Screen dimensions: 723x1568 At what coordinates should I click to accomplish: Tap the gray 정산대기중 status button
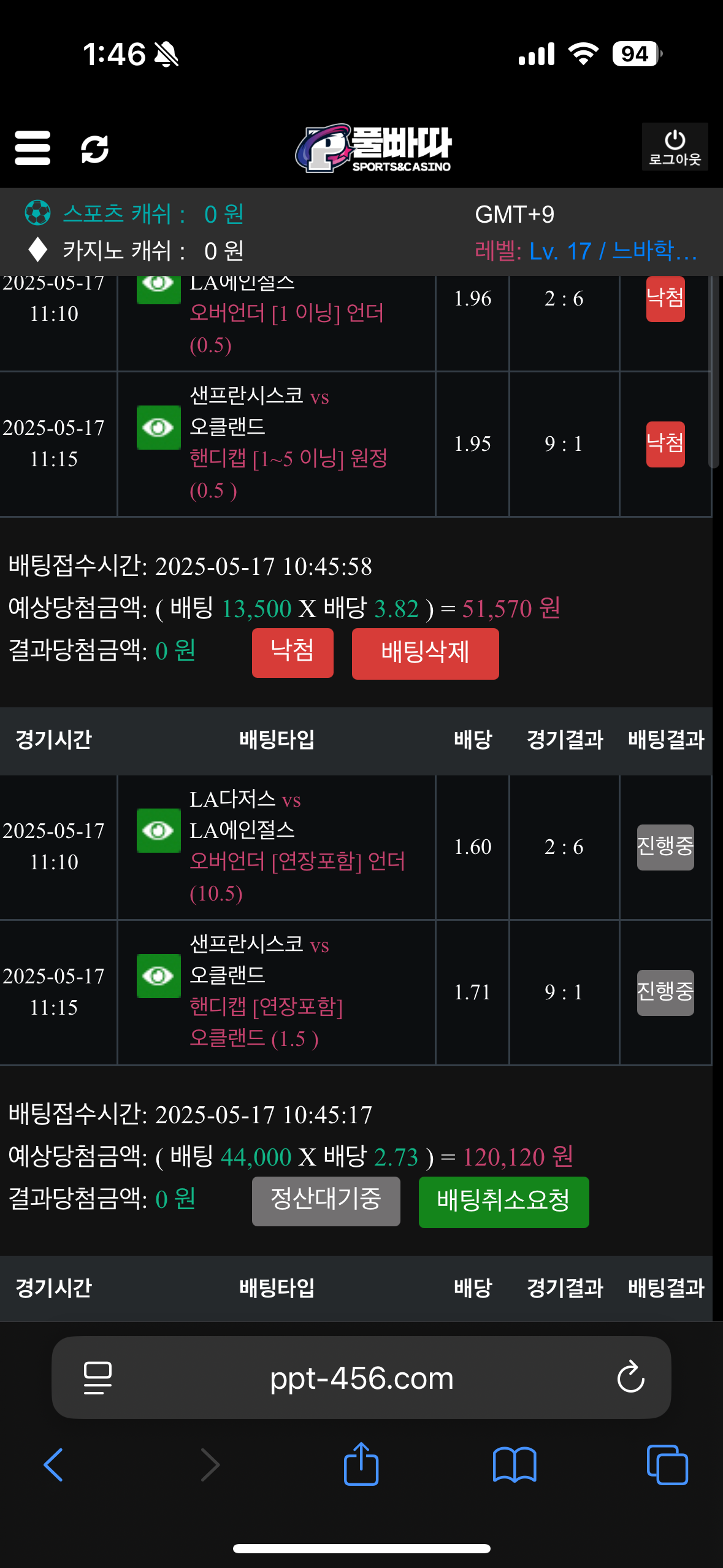[x=326, y=1201]
